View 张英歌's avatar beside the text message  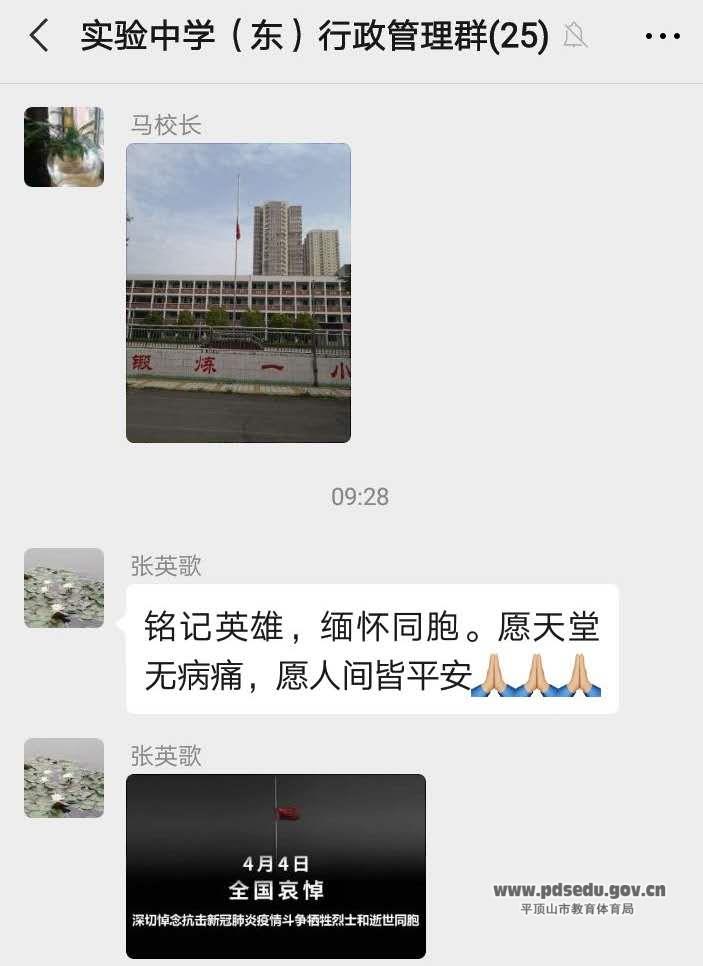tap(64, 588)
